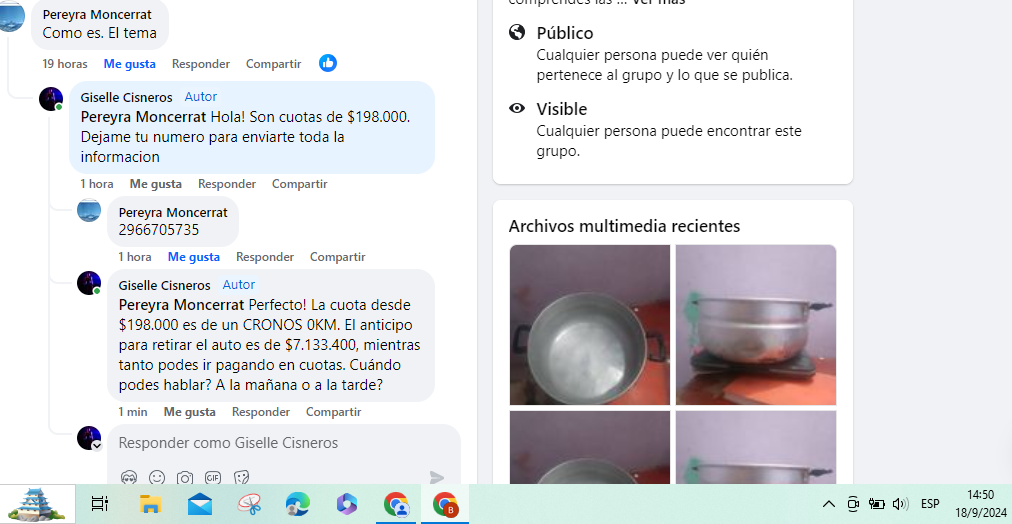Reply to the "Como es. El tema" comment
1012x524 pixels.
click(x=200, y=64)
